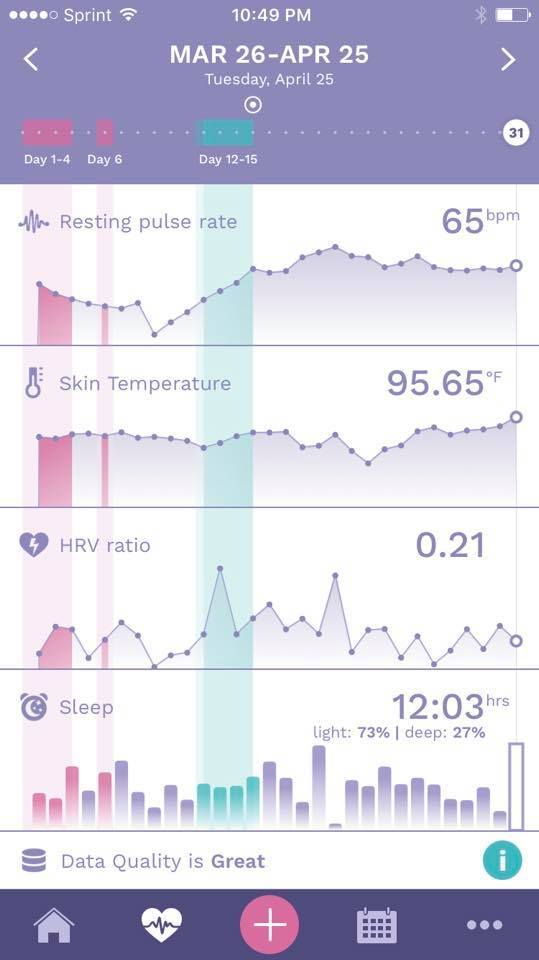Viewport: 539px width, 960px height.
Task: Open the more options tab
Action: coord(484,924)
